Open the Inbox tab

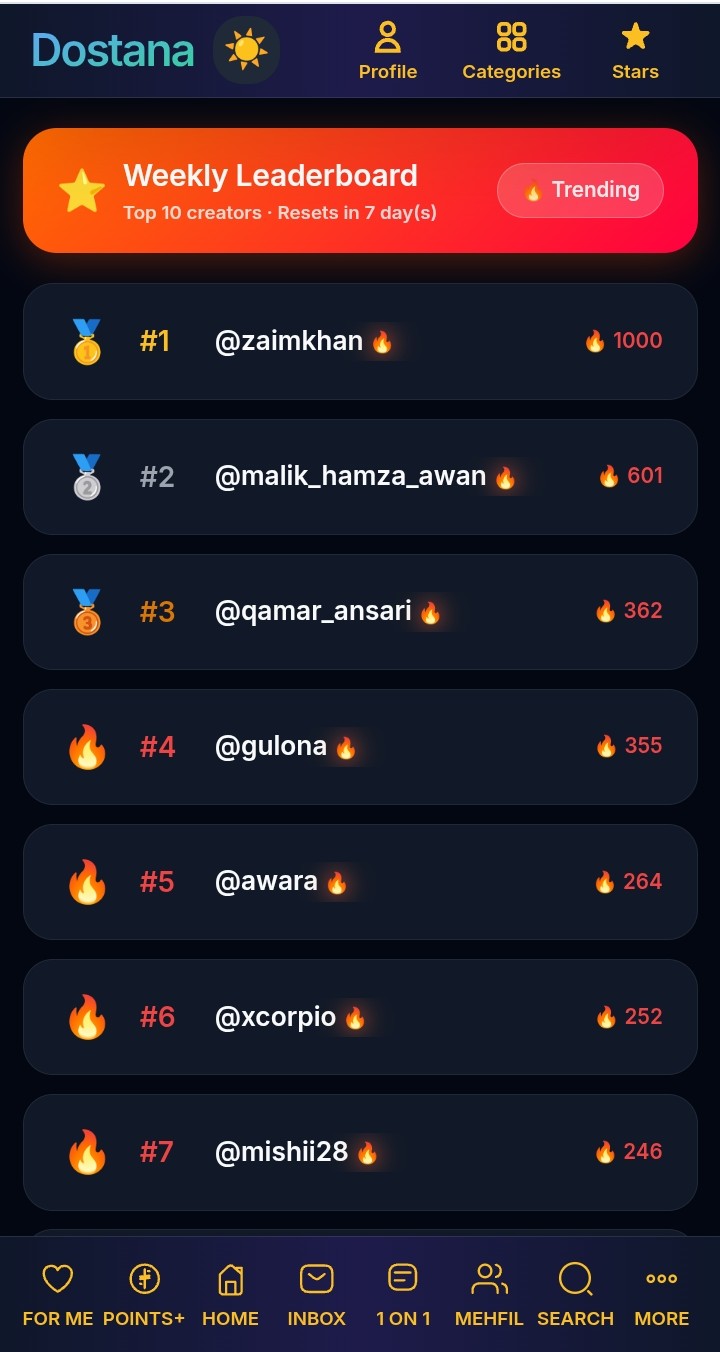coord(316,1294)
